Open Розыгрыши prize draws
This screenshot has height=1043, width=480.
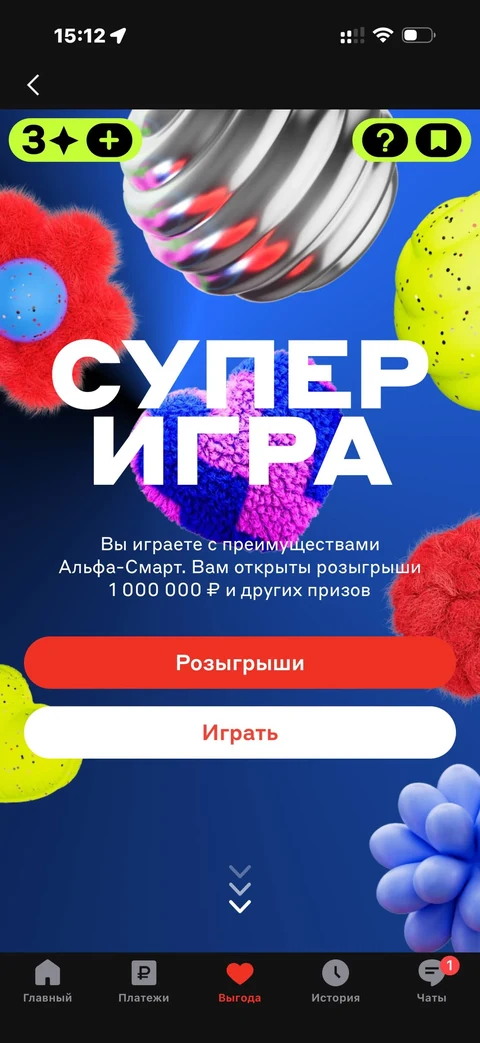240,663
